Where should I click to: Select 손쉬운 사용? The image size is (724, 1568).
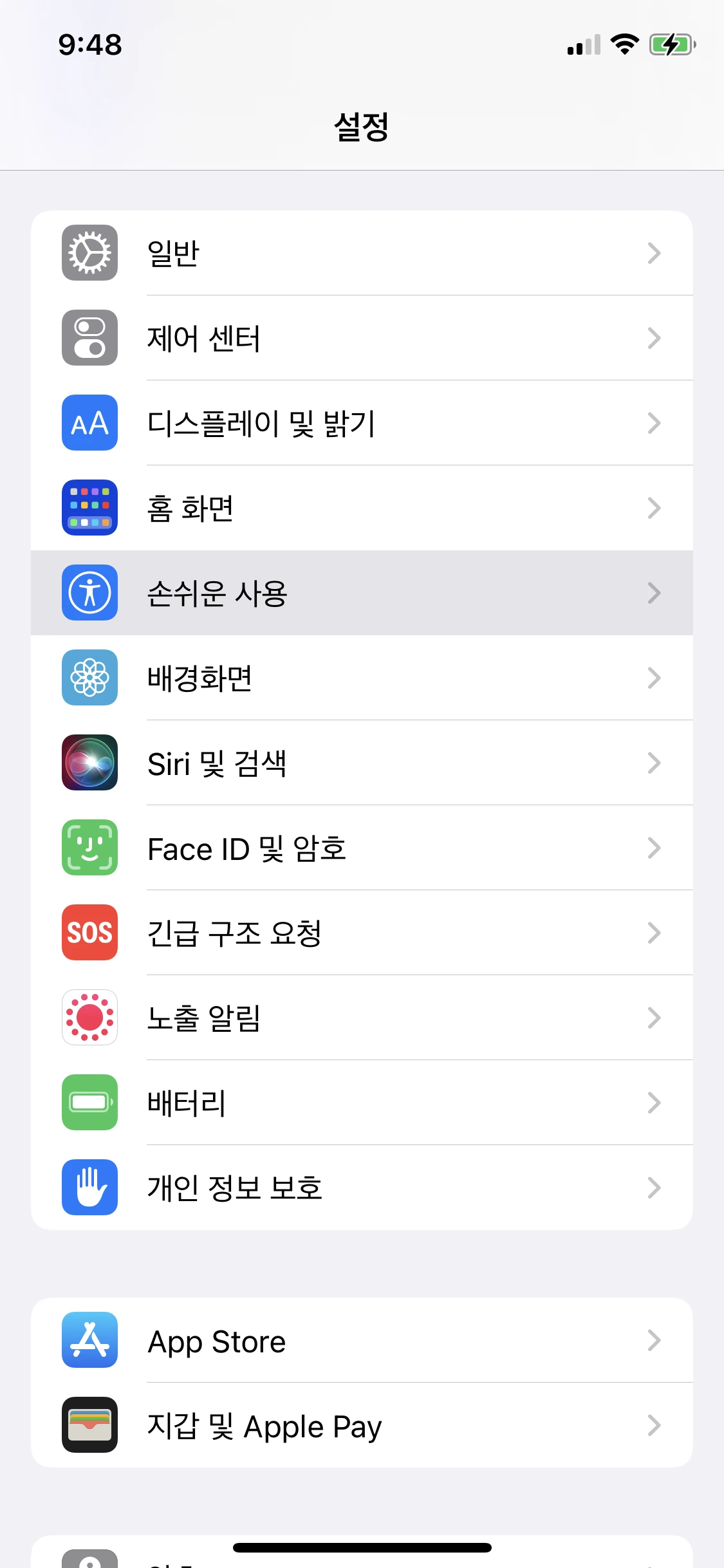(362, 593)
